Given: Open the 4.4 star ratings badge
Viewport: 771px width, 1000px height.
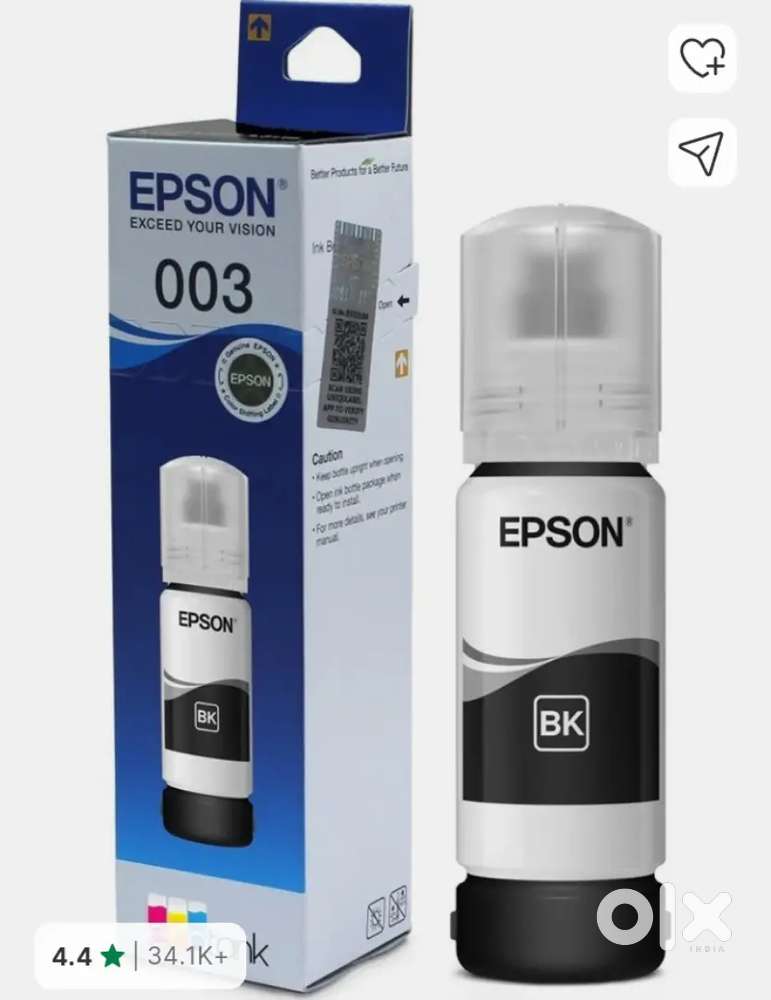Looking at the screenshot, I should tap(140, 956).
